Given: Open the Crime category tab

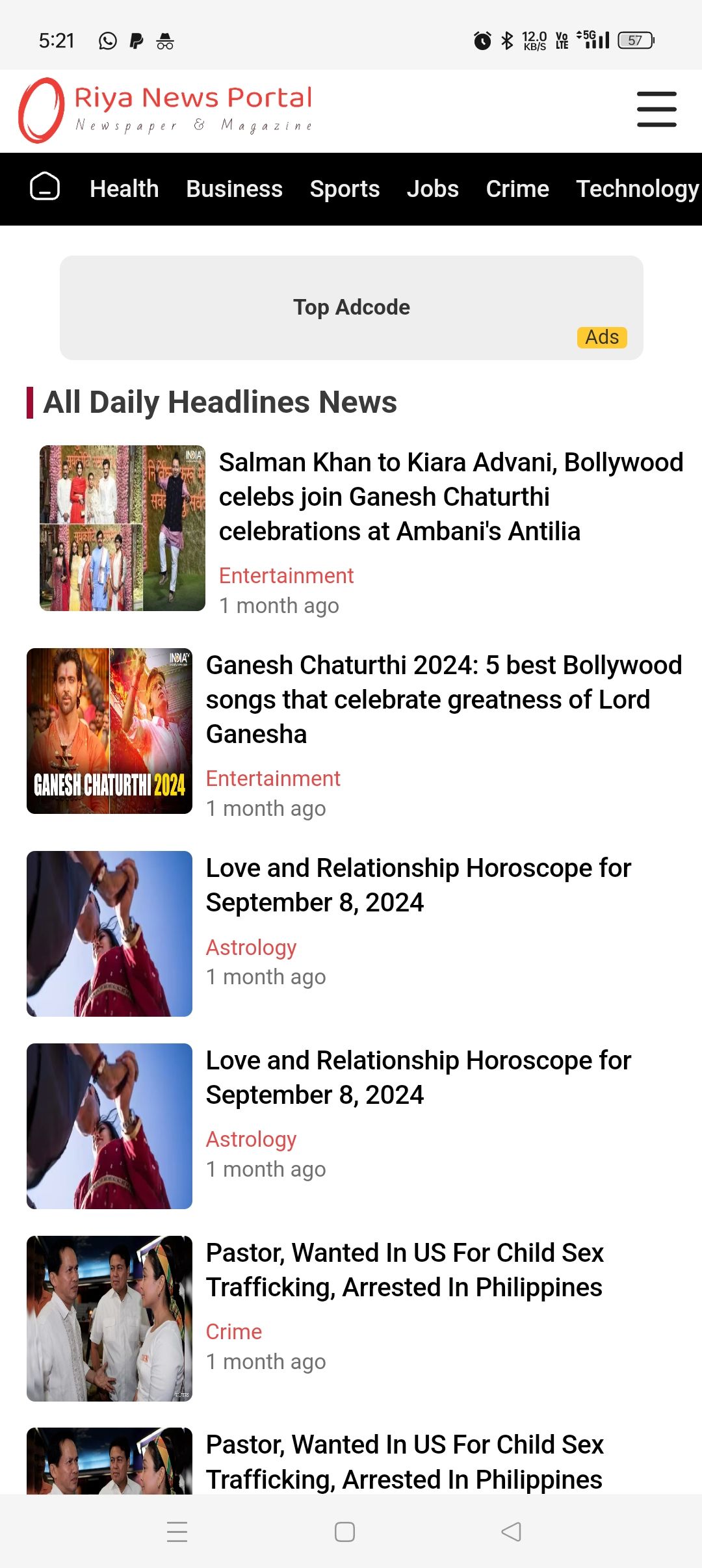Looking at the screenshot, I should point(517,189).
